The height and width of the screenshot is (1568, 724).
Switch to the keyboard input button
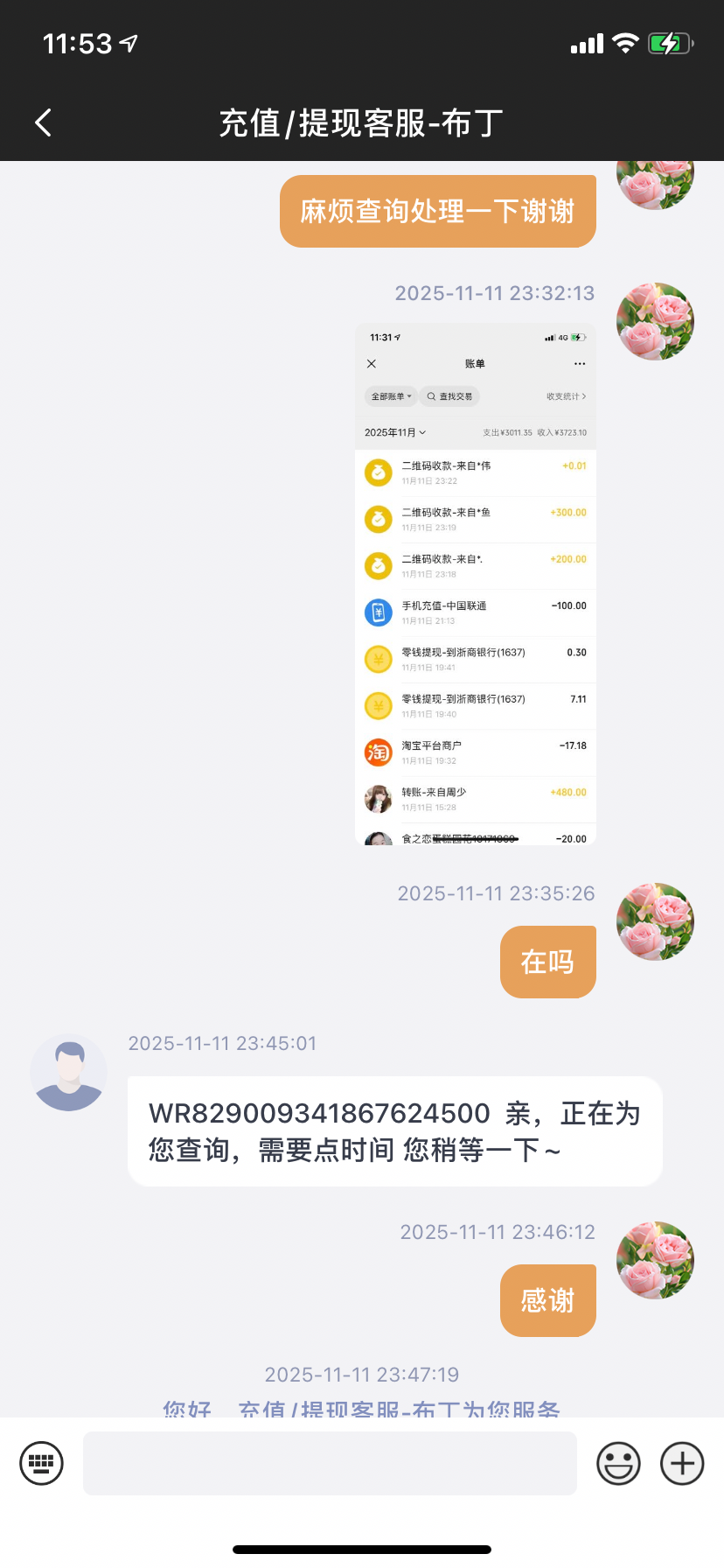click(41, 1463)
